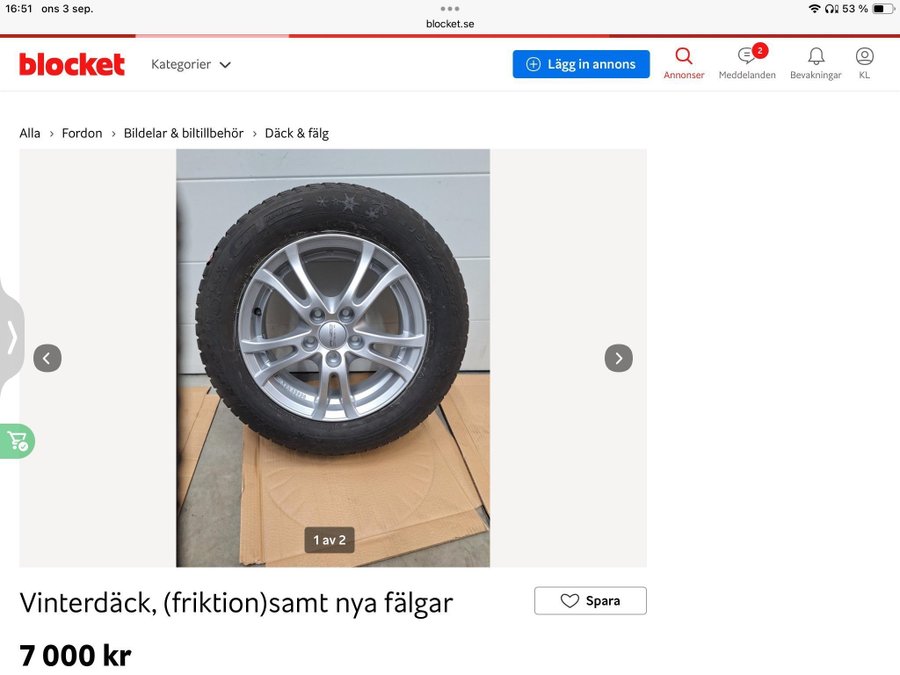900x675 pixels.
Task: Expand the grey side panel handle
Action: pyautogui.click(x=12, y=337)
